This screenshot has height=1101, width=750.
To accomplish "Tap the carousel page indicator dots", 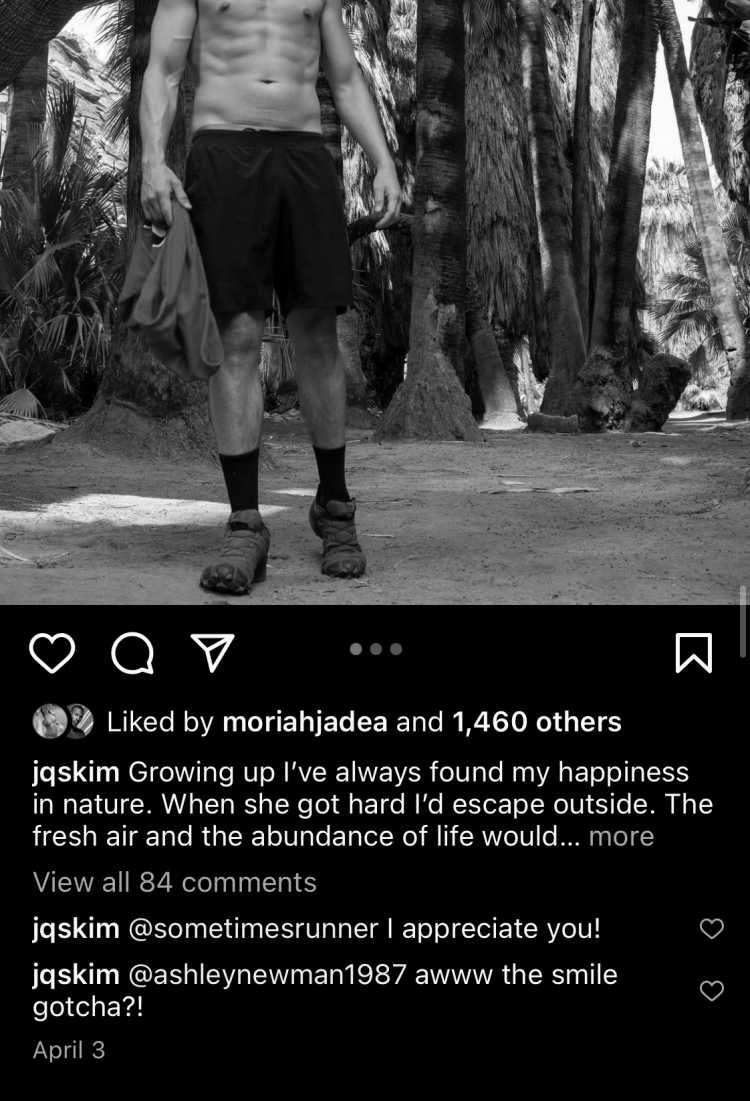I will [376, 649].
